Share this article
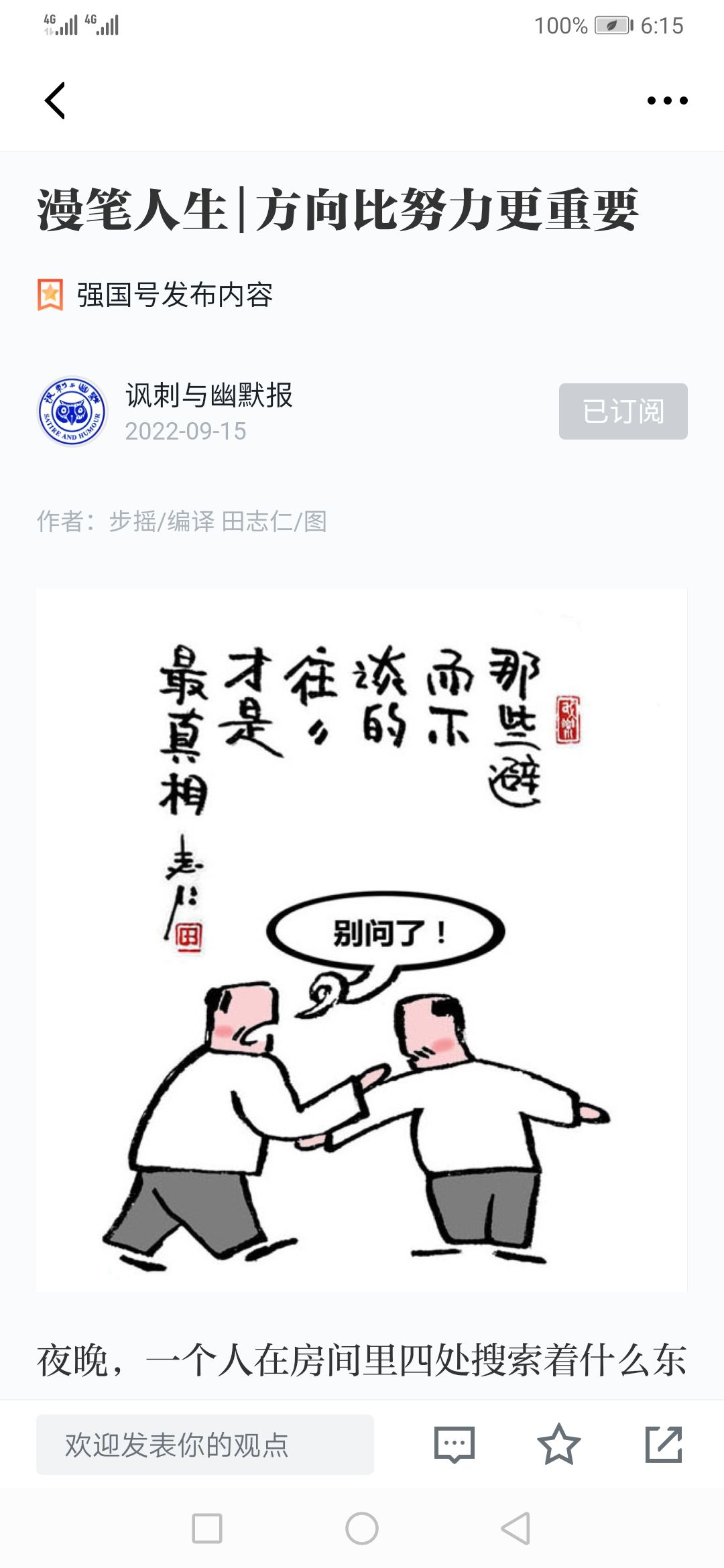Image resolution: width=724 pixels, height=1568 pixels. (663, 1444)
